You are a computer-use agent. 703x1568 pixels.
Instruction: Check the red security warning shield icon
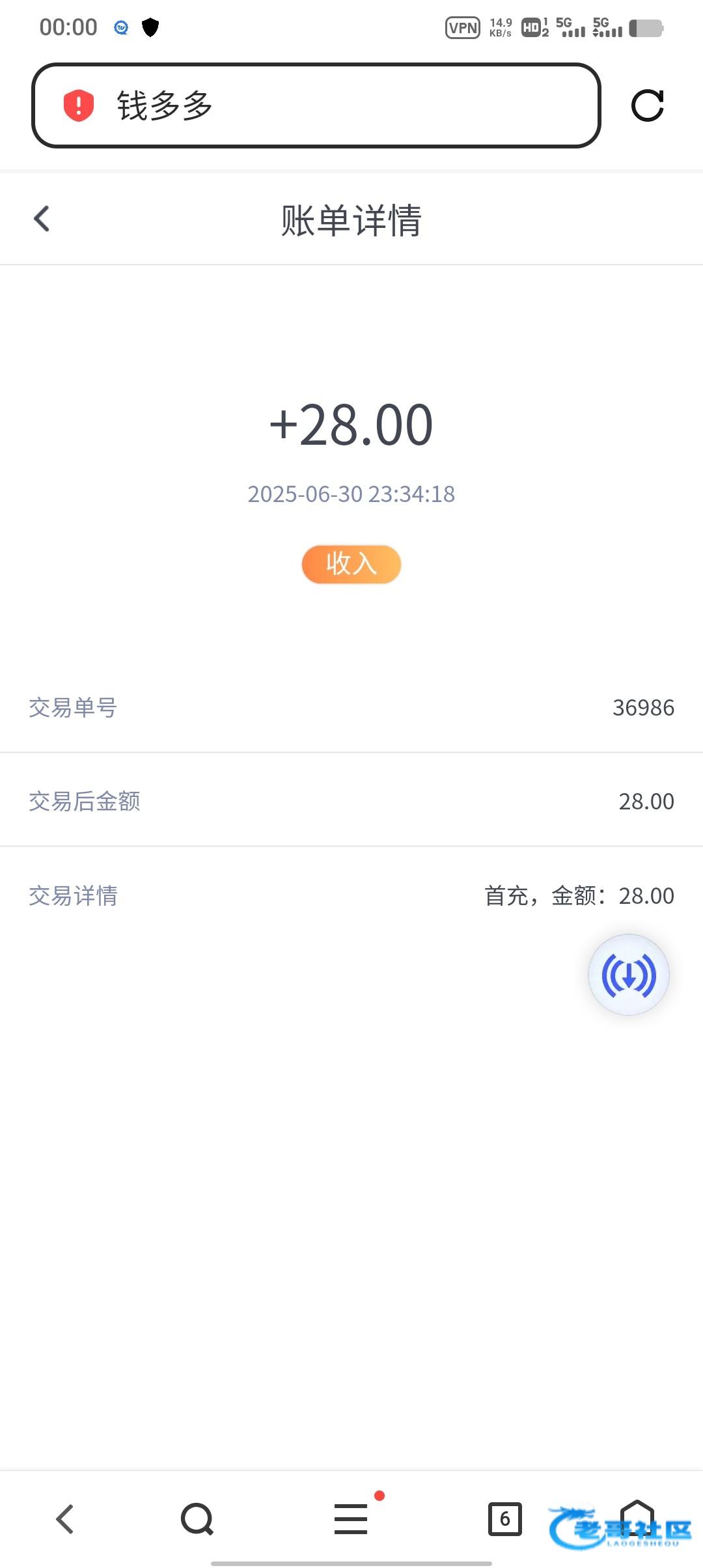(x=79, y=105)
